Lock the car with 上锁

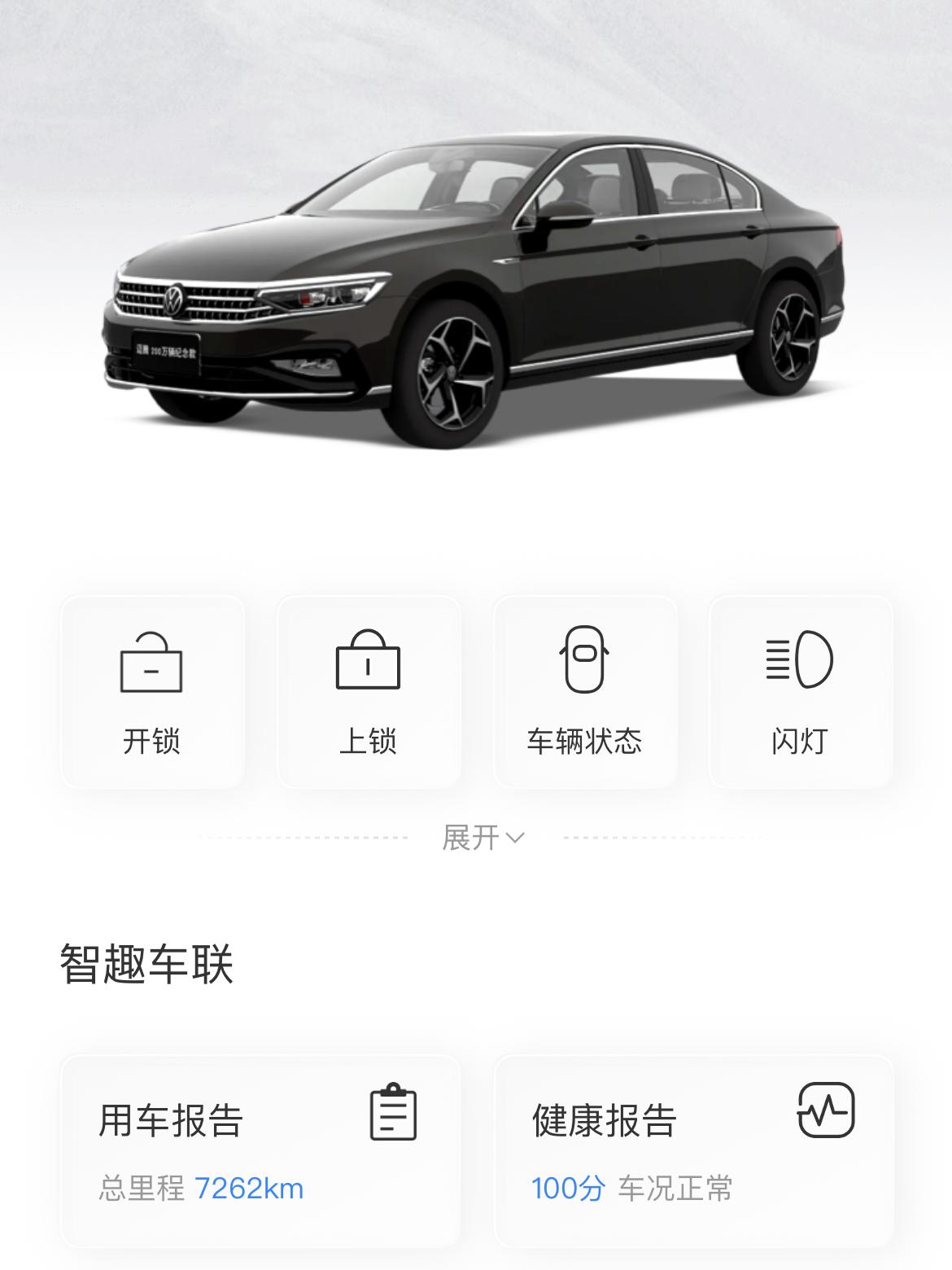[x=369, y=692]
